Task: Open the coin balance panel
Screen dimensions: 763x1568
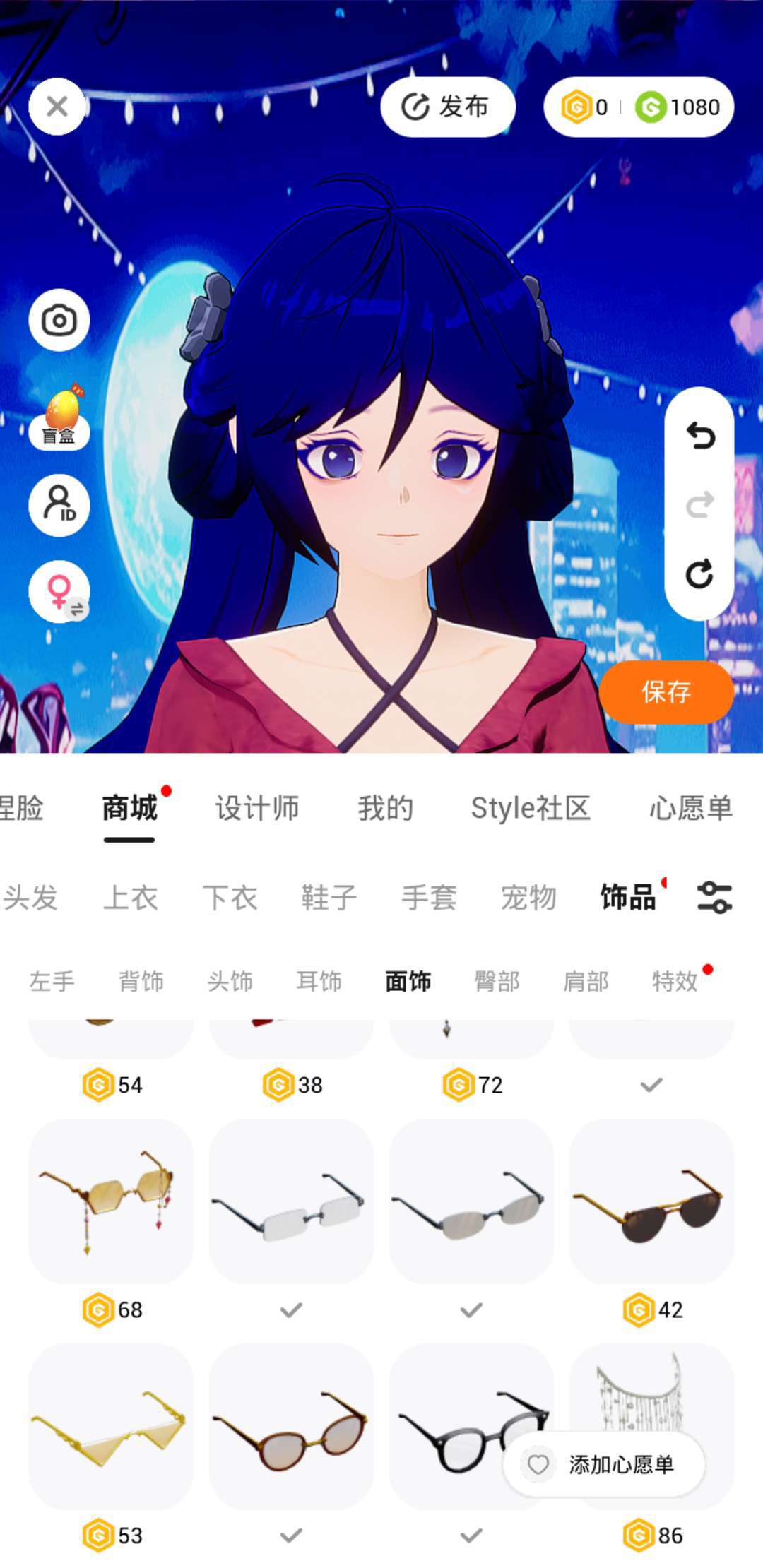Action: [x=639, y=107]
